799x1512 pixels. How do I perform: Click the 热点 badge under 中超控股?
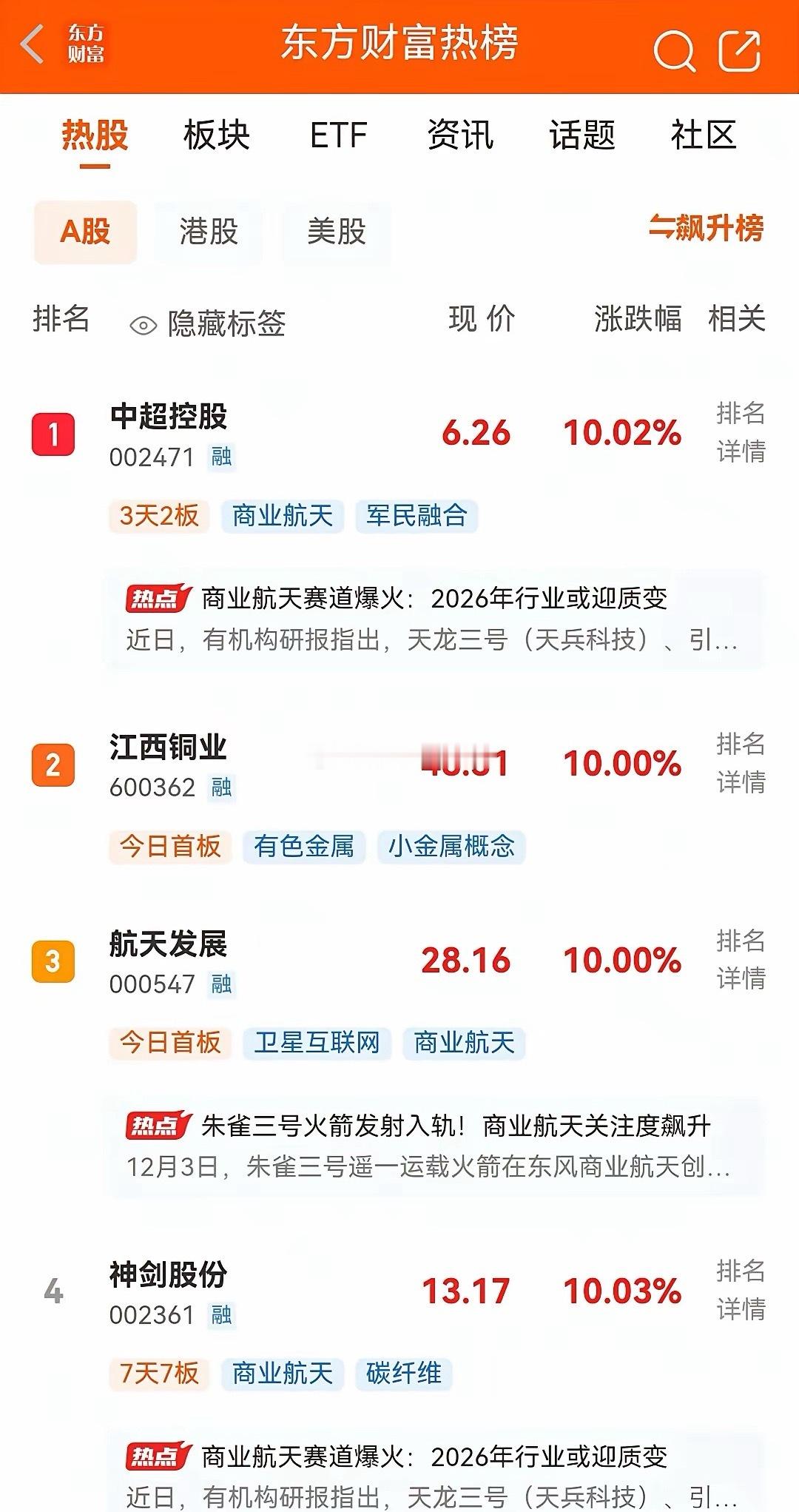click(158, 599)
